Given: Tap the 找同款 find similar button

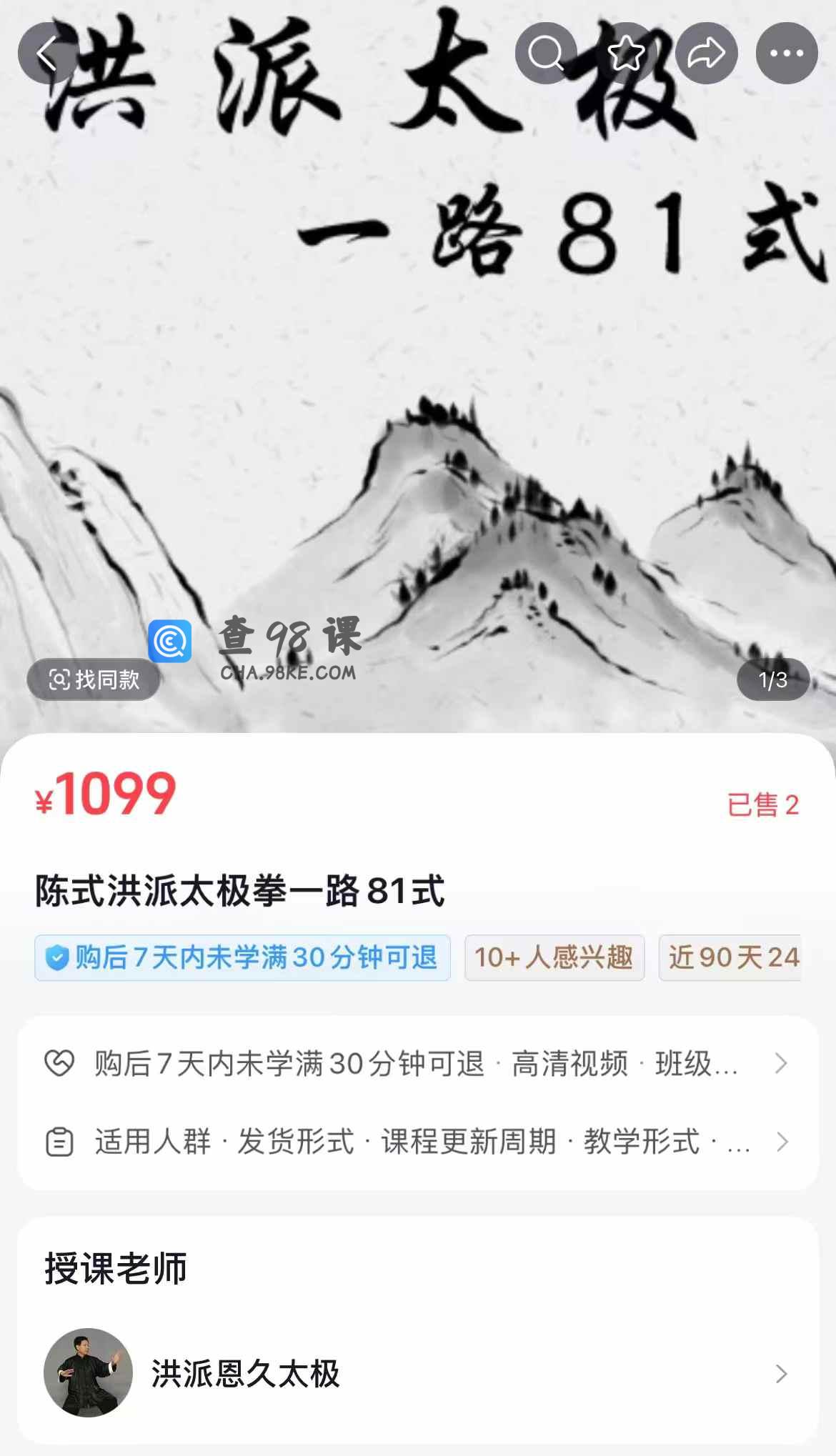Looking at the screenshot, I should coord(94,679).
